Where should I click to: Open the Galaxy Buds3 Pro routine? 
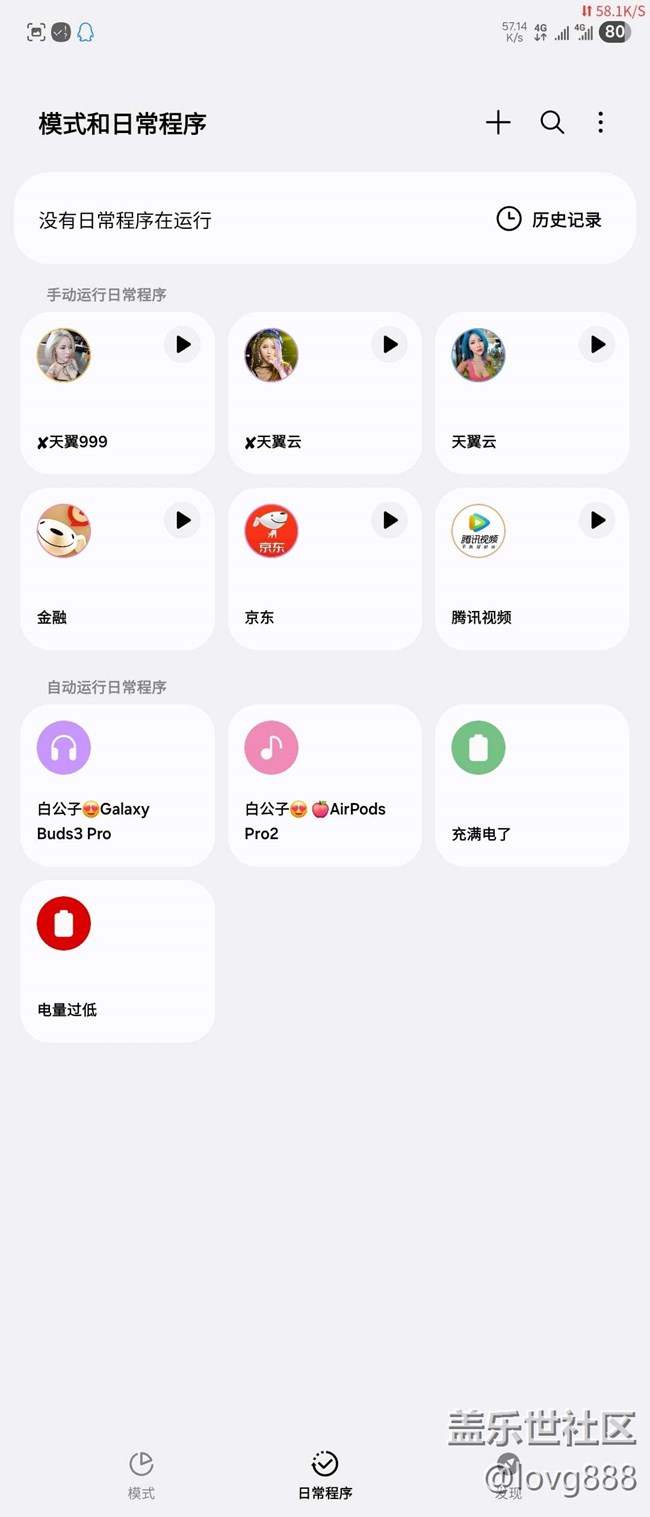click(117, 786)
